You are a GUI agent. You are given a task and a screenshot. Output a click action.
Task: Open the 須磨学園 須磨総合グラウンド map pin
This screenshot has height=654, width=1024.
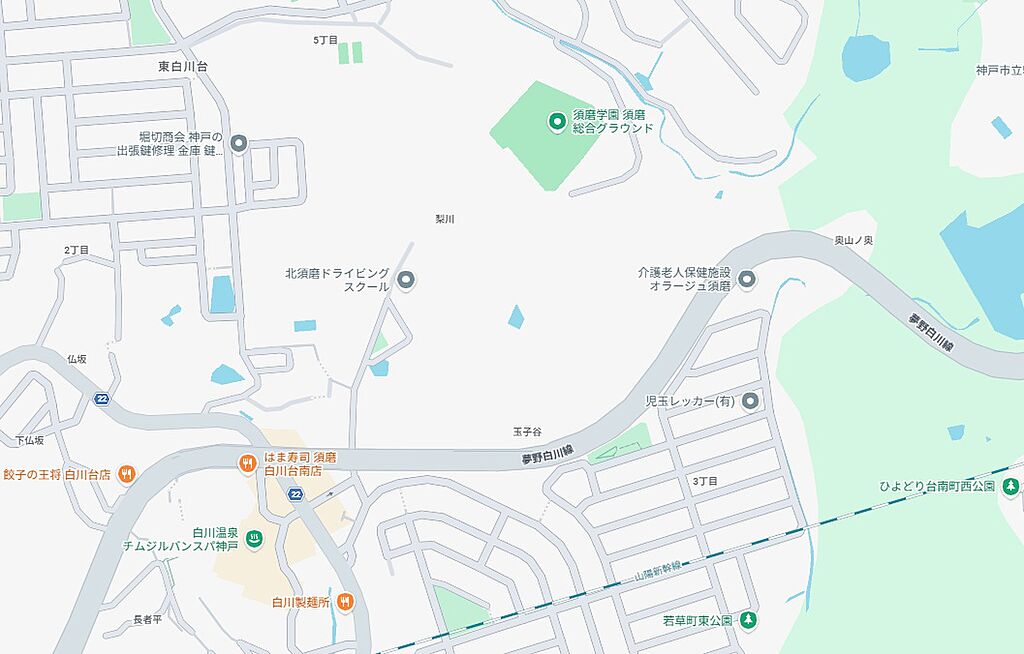(557, 122)
